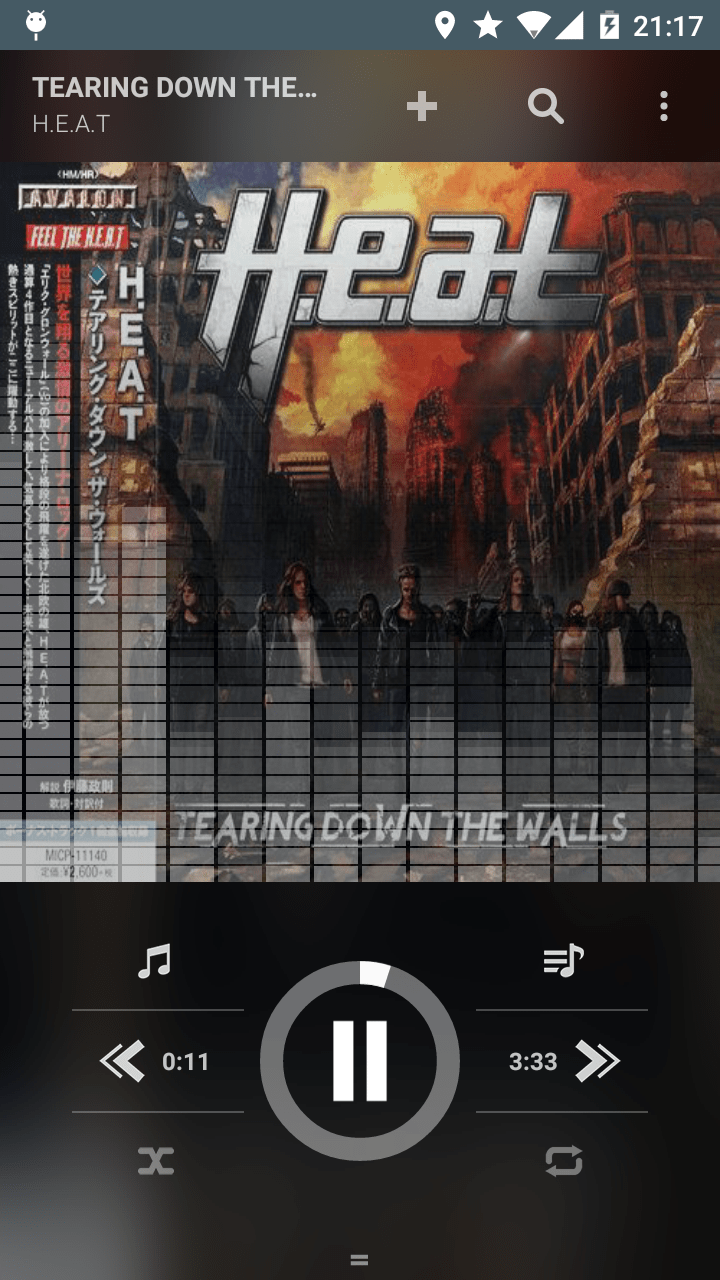This screenshot has height=1280, width=720.
Task: Toggle repeat mode
Action: 564,1161
